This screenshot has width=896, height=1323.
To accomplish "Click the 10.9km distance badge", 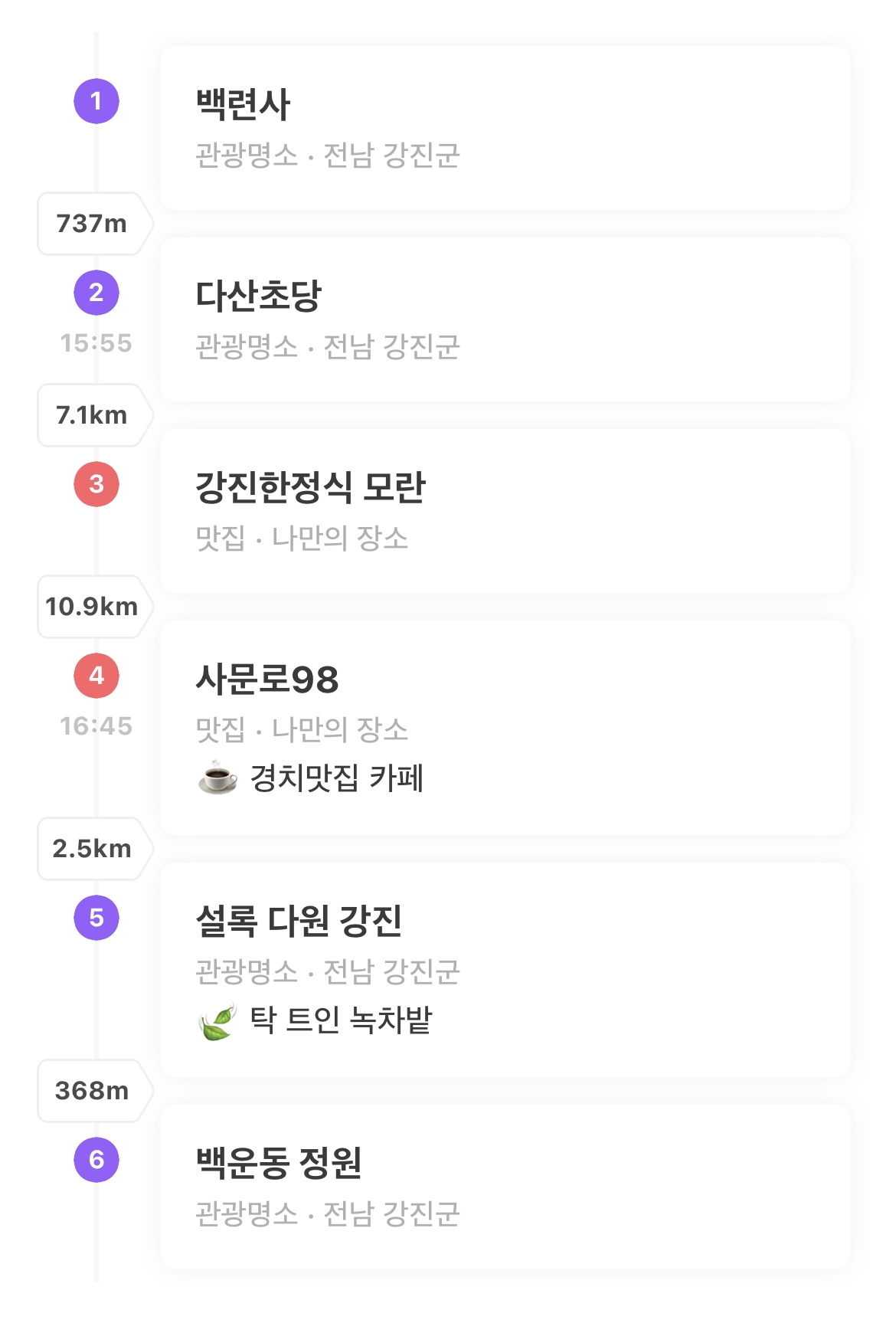I will pos(92,607).
